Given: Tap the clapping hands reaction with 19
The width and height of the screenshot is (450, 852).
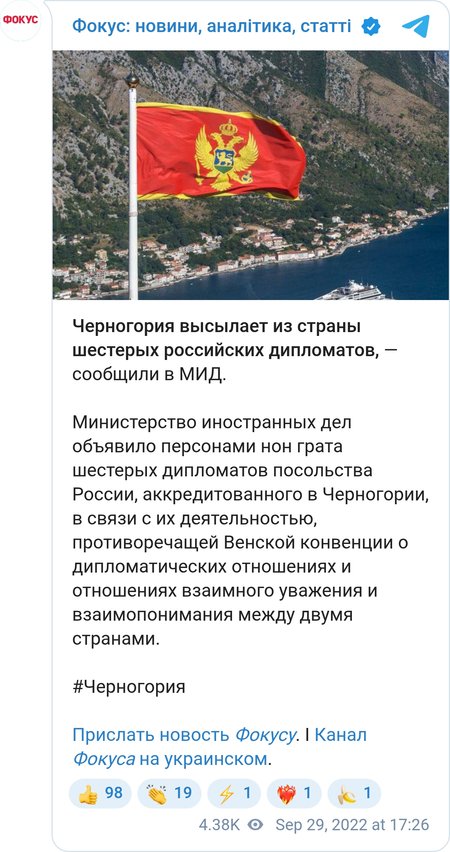Looking at the screenshot, I should click(x=169, y=793).
